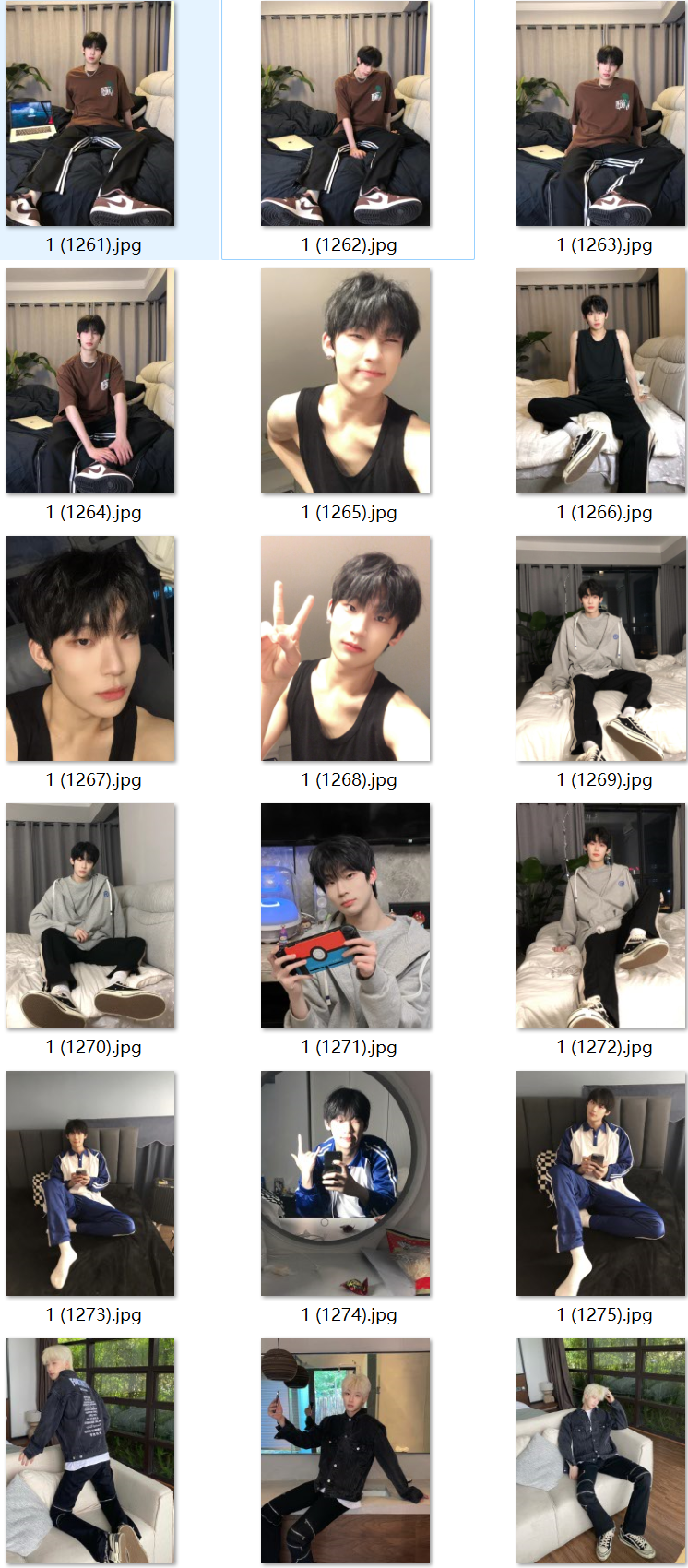Viewport: 688px width, 1568px height.
Task: Select file 1 (1272).jpg
Action: click(600, 916)
